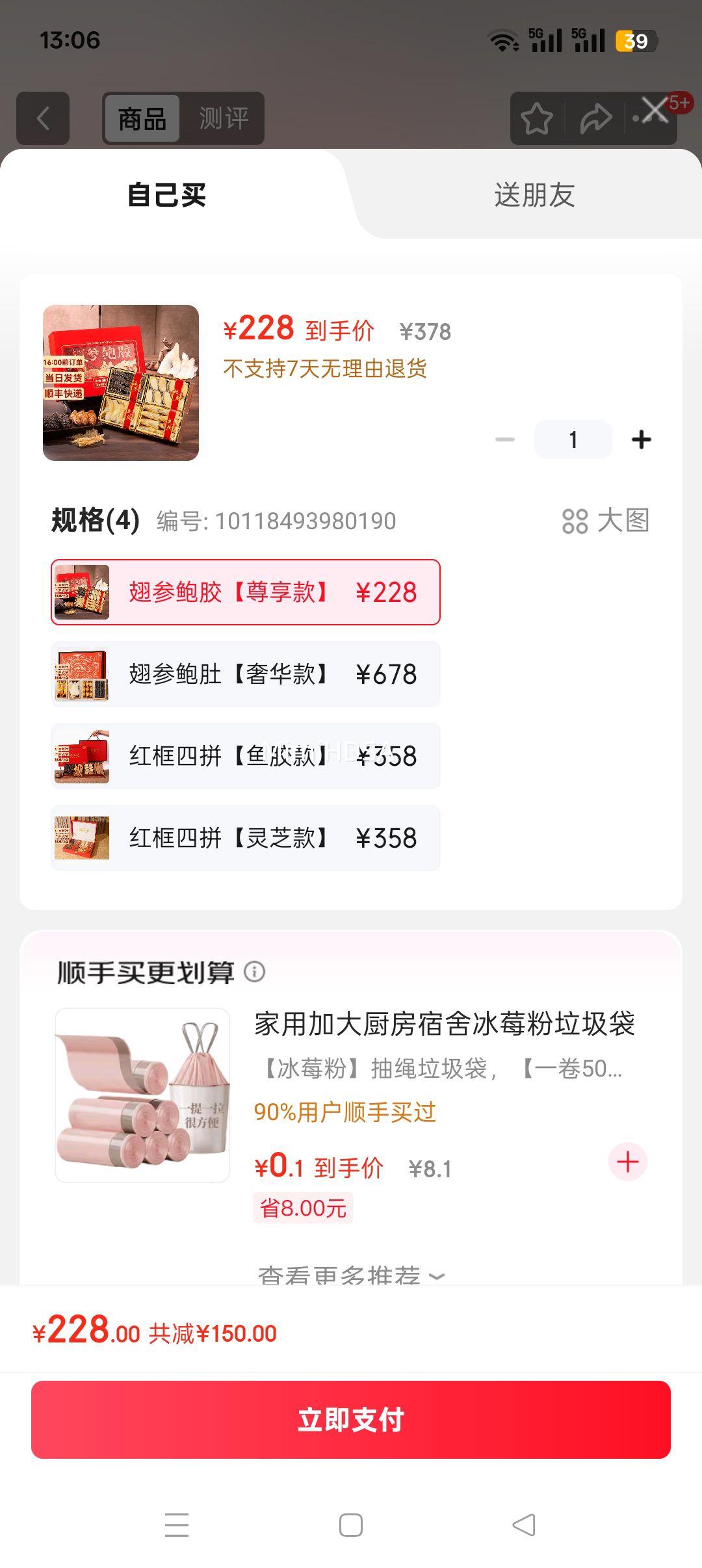Switch specs to 大图 view
702x1568 pixels.
coord(606,521)
